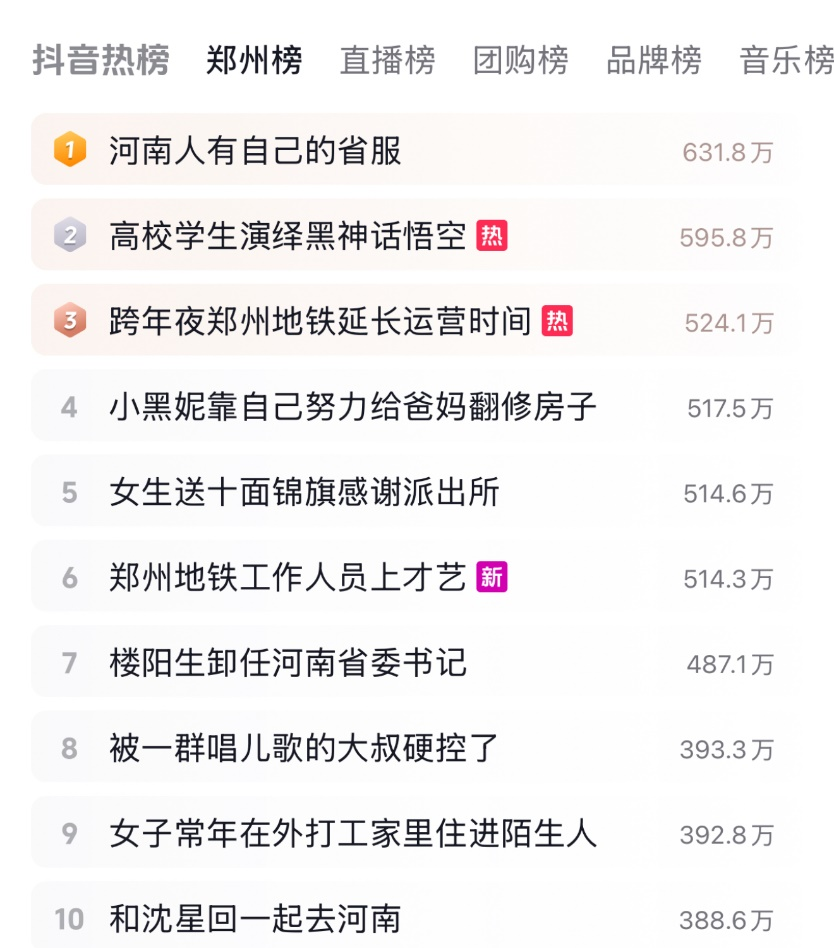Open 跨年夜郑州地铁延长运营时间 topic
This screenshot has height=948, width=834.
pyautogui.click(x=320, y=321)
